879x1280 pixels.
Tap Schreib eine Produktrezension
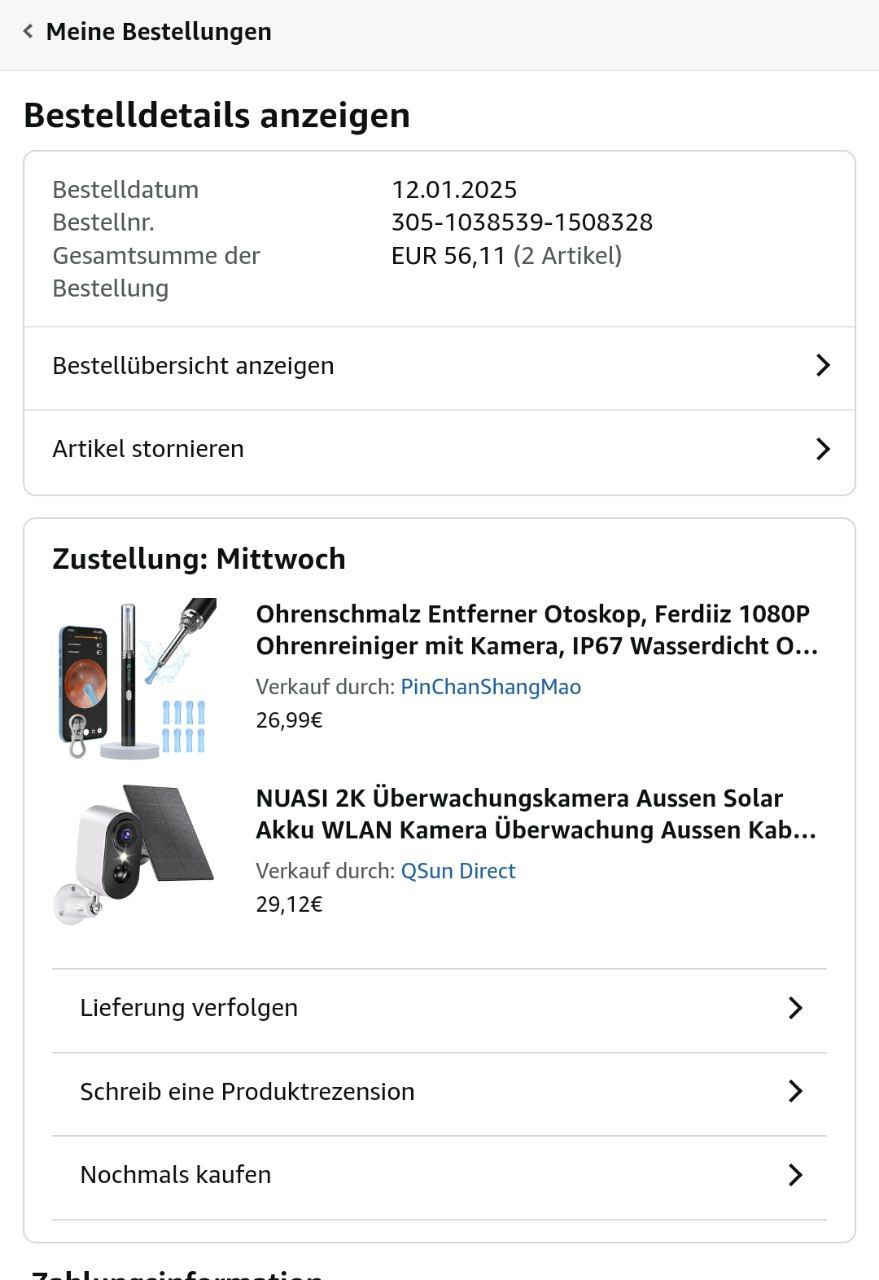click(x=439, y=1091)
